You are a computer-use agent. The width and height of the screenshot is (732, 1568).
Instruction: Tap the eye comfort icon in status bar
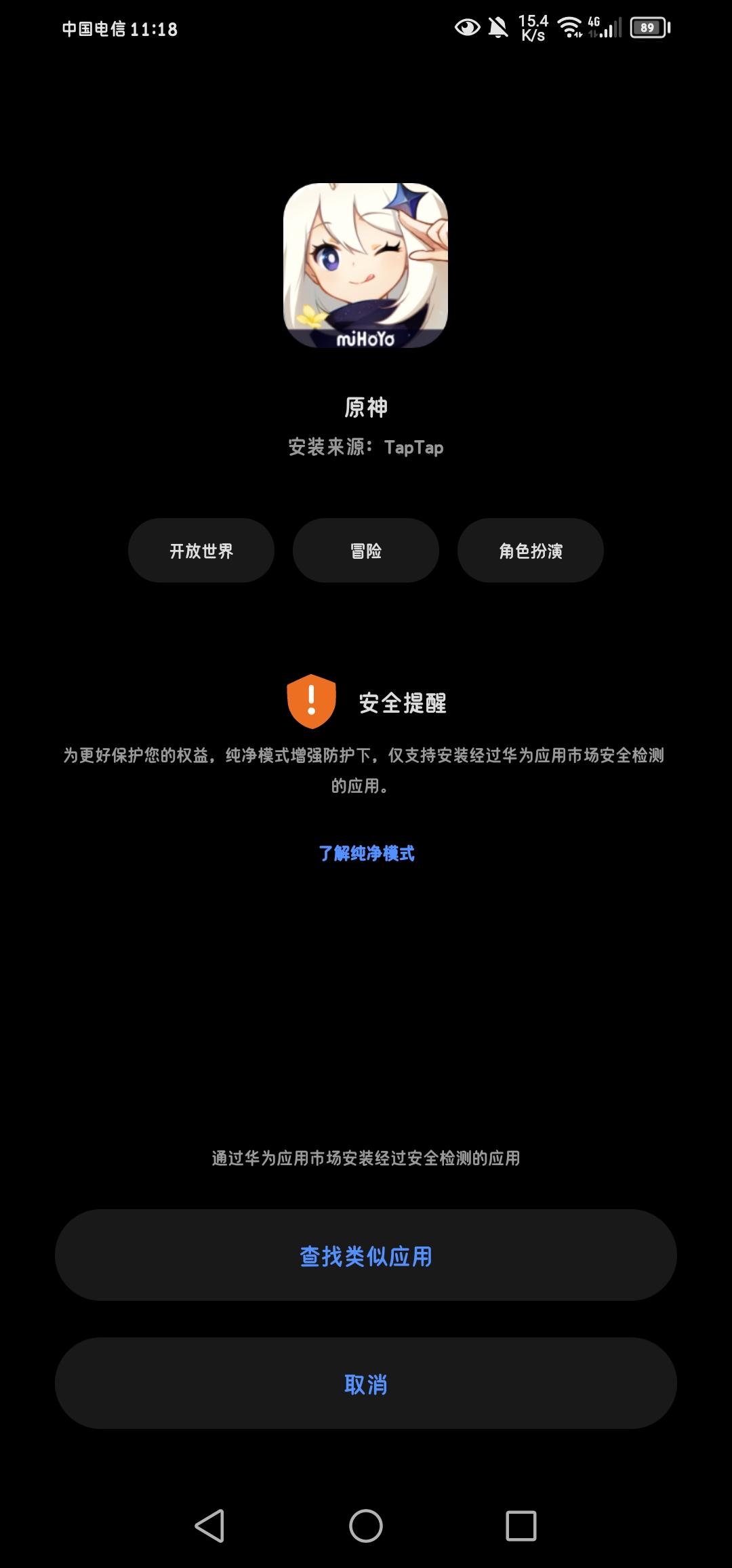pyautogui.click(x=468, y=26)
